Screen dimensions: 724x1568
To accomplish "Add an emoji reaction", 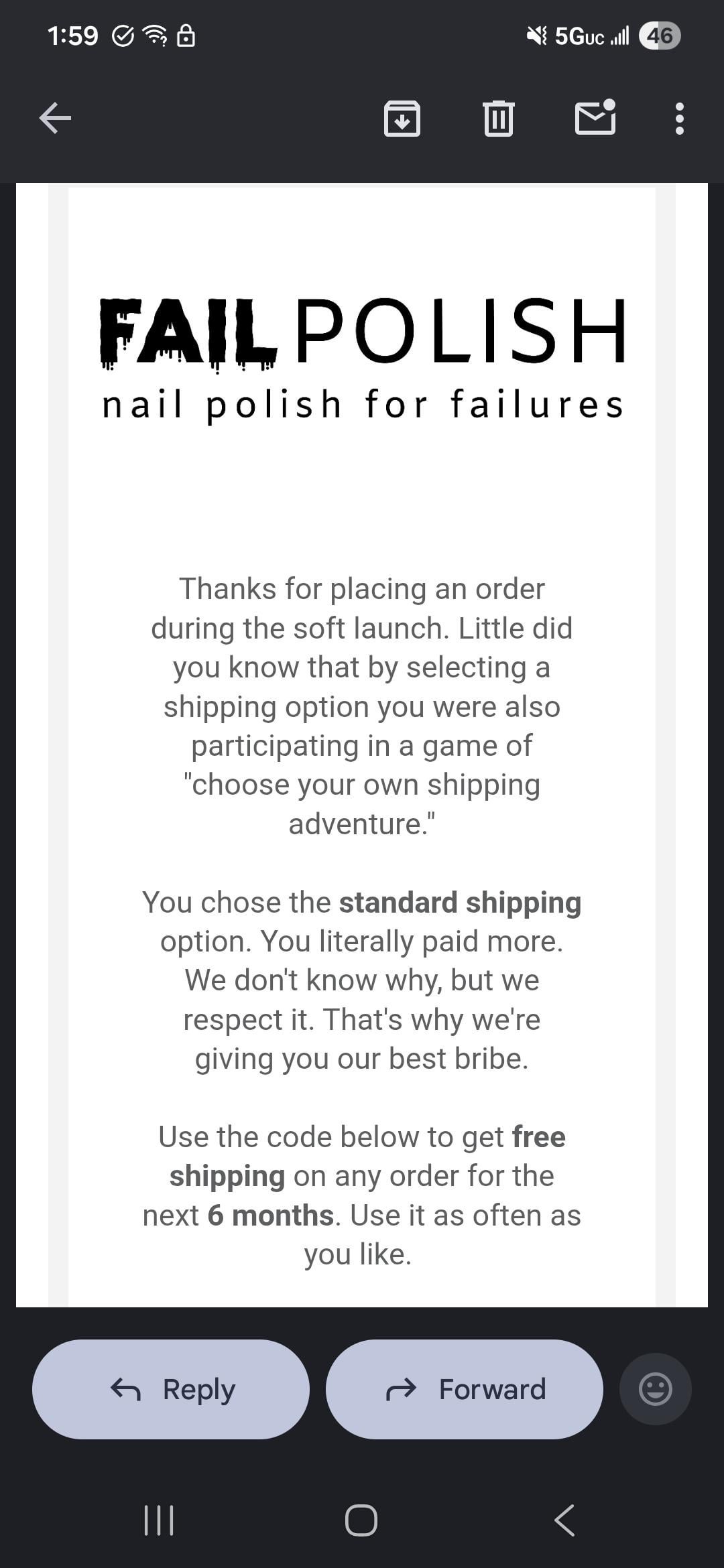I will tap(655, 1389).
